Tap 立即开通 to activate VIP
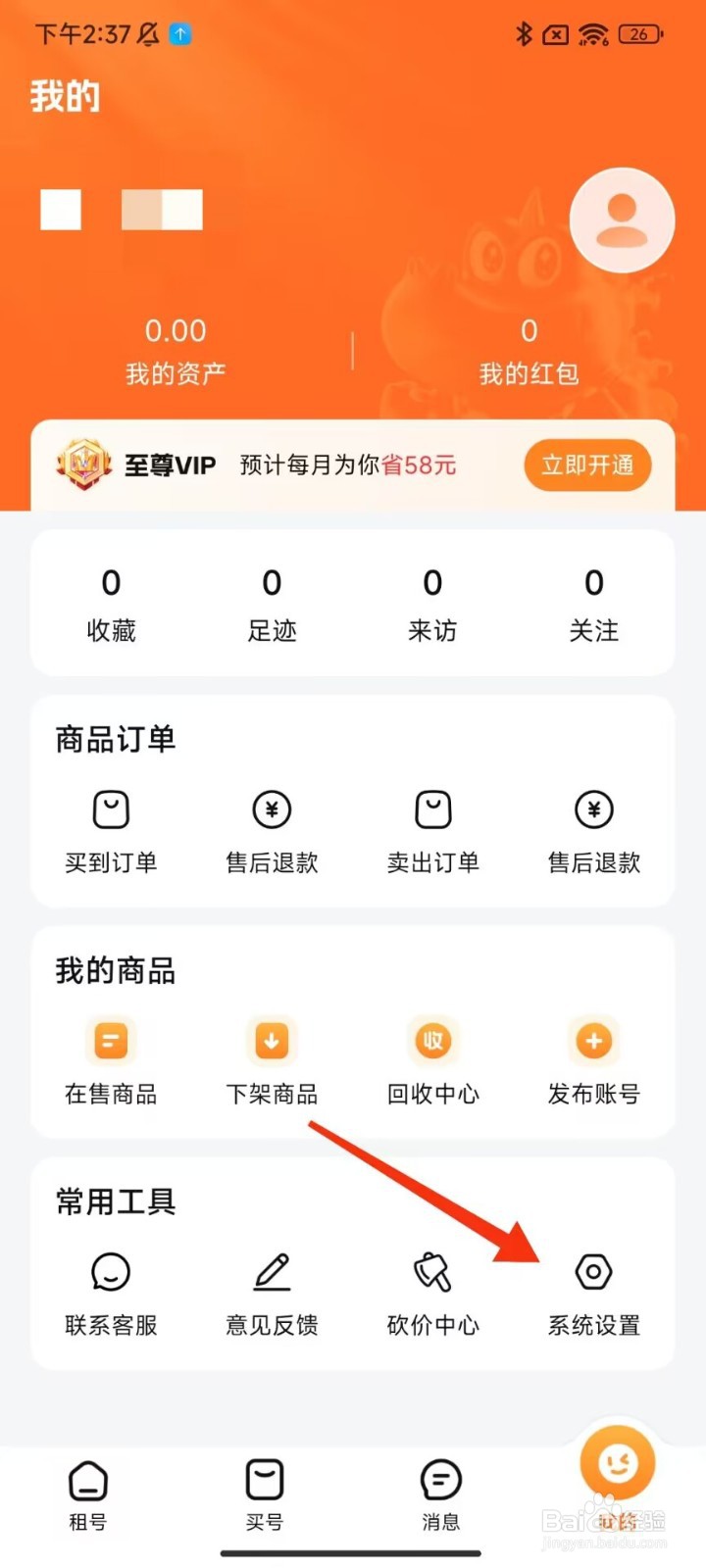Screen dimensions: 706x1568 click(x=587, y=465)
